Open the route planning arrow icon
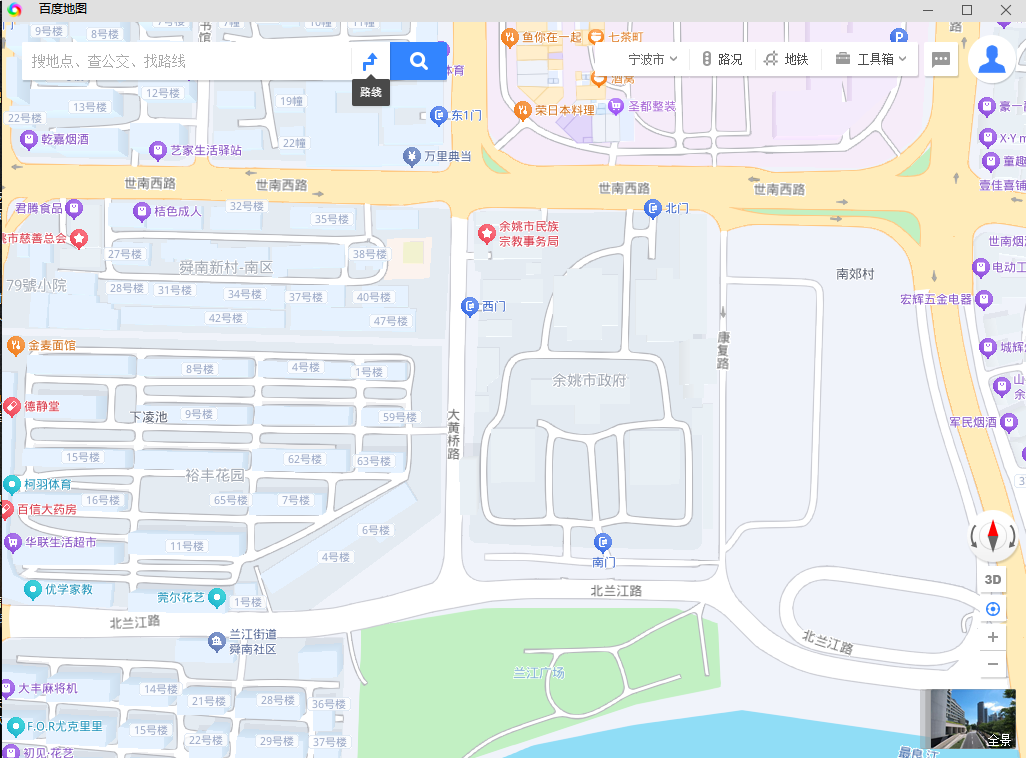 pyautogui.click(x=370, y=61)
